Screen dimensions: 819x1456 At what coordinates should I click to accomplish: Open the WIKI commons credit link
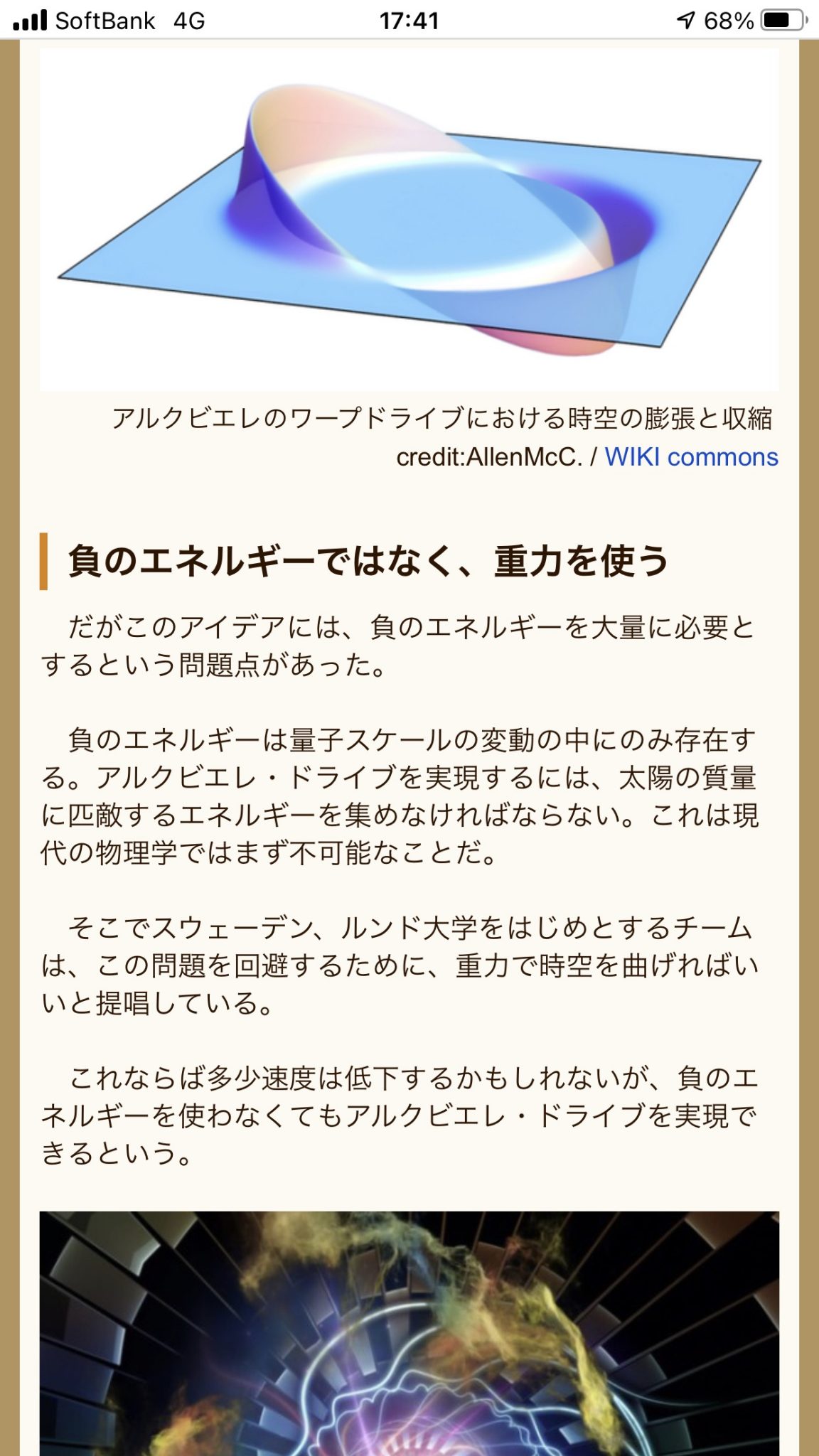point(691,457)
